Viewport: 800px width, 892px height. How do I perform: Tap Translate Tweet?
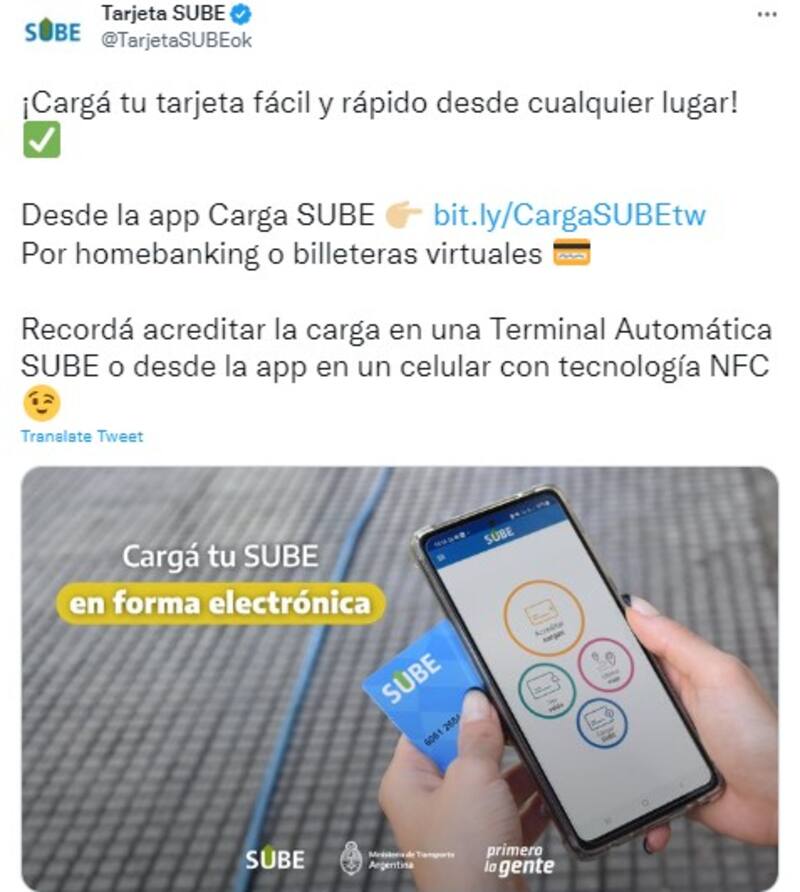[x=82, y=436]
